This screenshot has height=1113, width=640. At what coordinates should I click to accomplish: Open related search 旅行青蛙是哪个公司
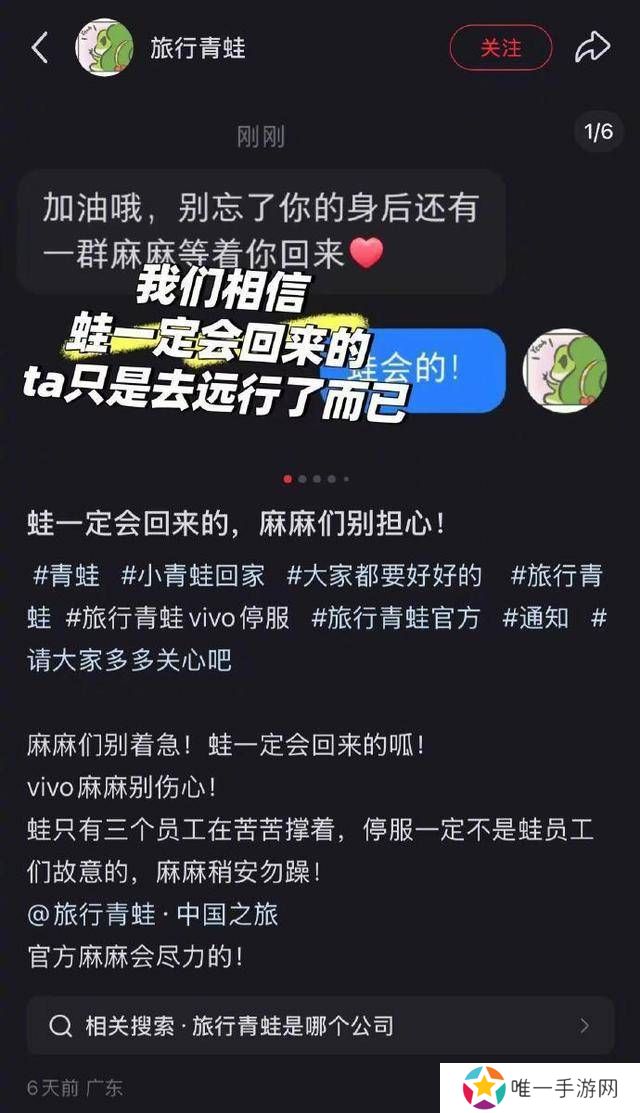point(320,1025)
